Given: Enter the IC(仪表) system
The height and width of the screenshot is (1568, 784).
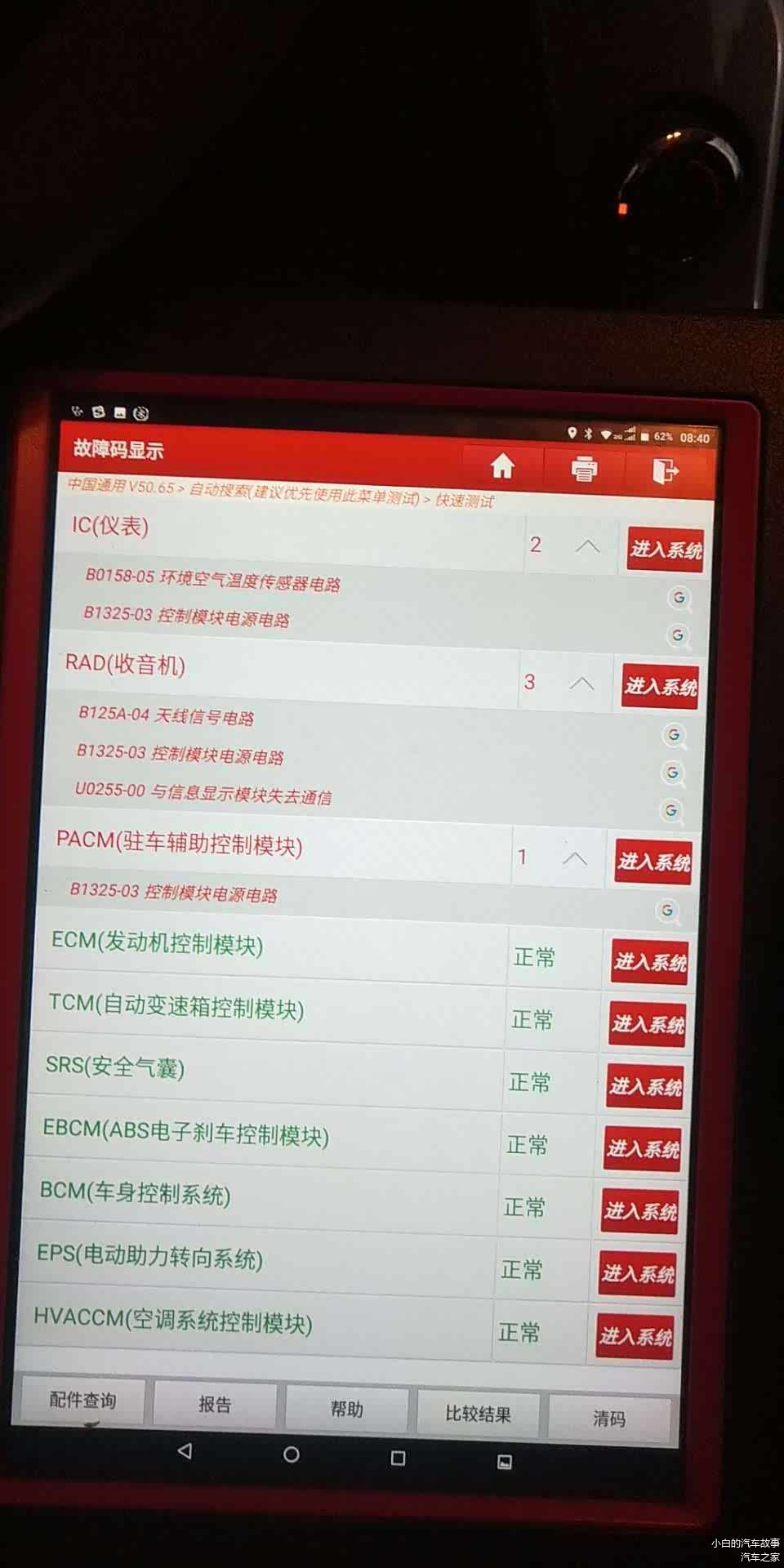Looking at the screenshot, I should click(x=665, y=550).
